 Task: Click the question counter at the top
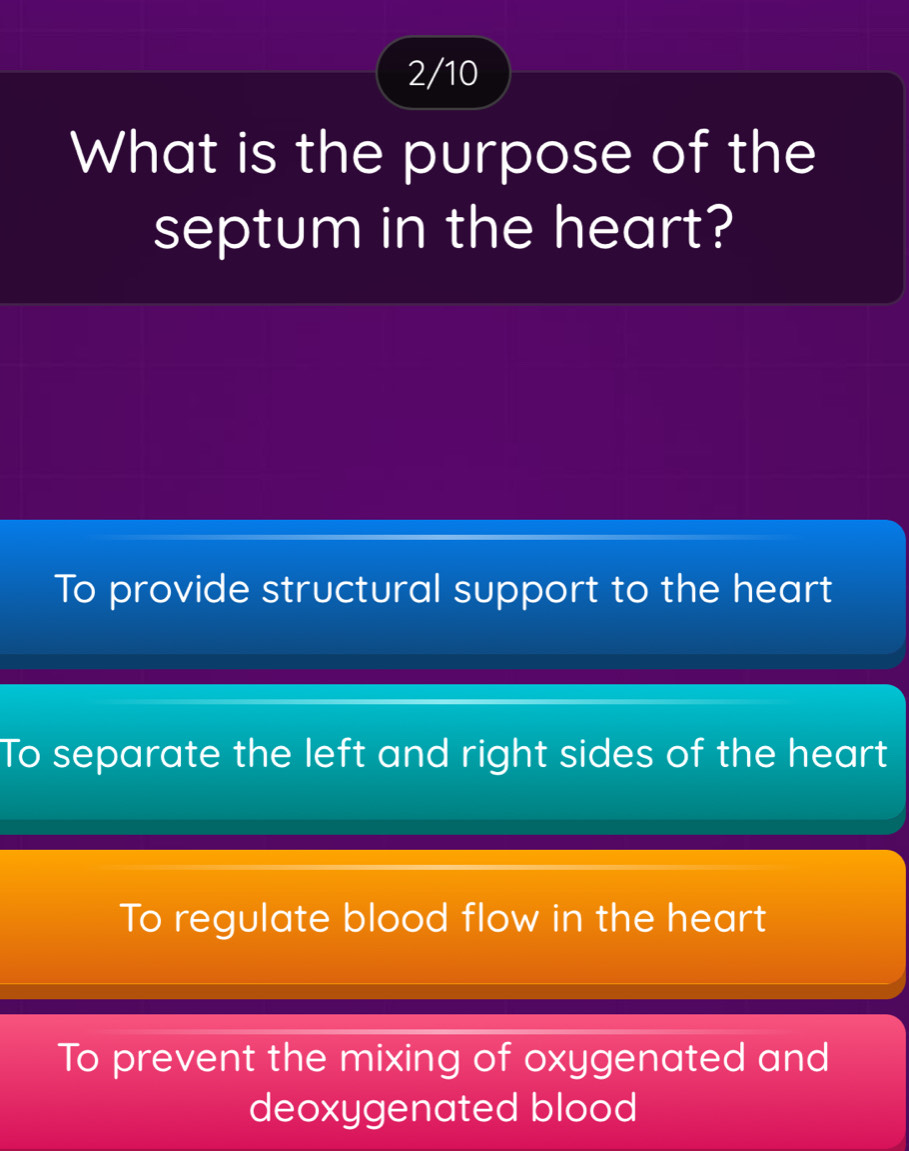[x=443, y=71]
